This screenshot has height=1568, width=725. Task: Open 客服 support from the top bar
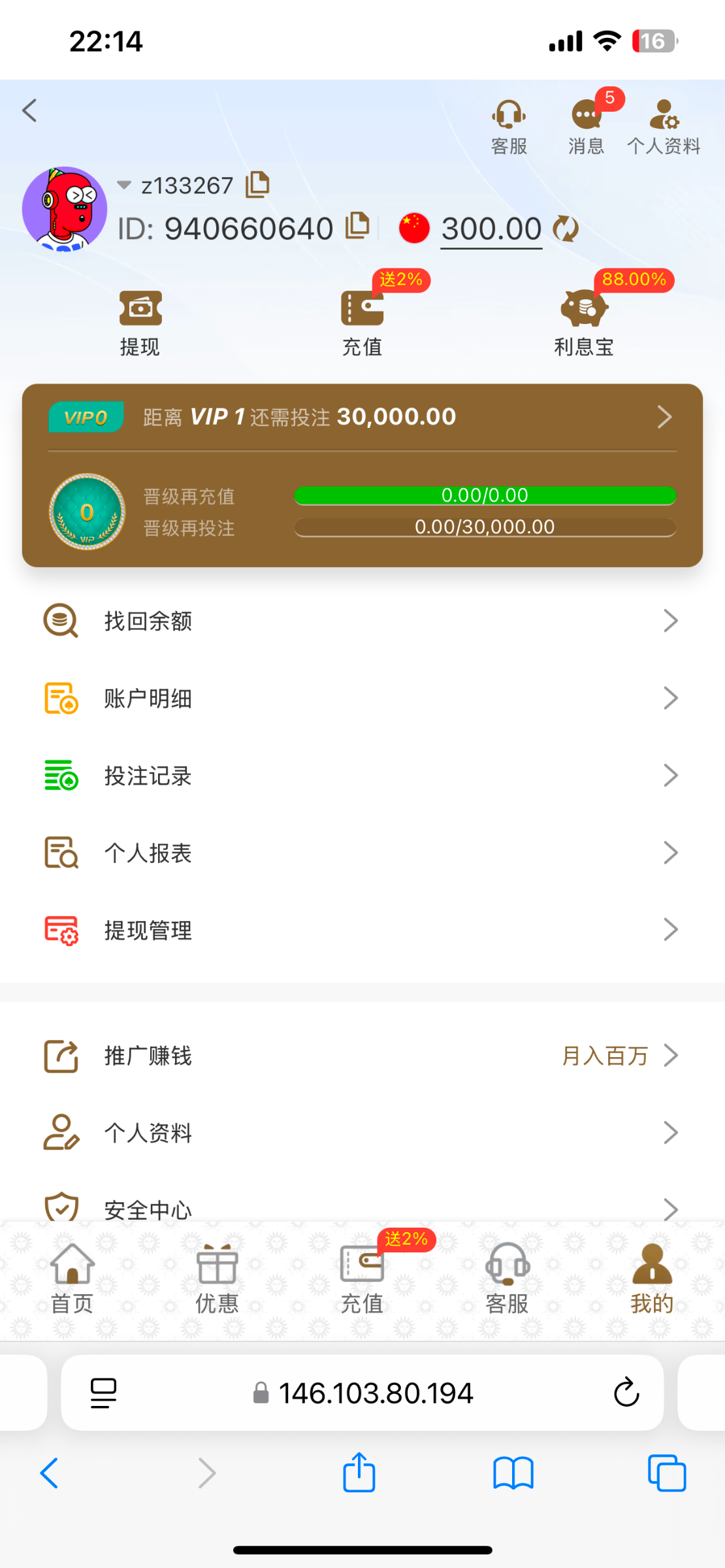click(509, 127)
